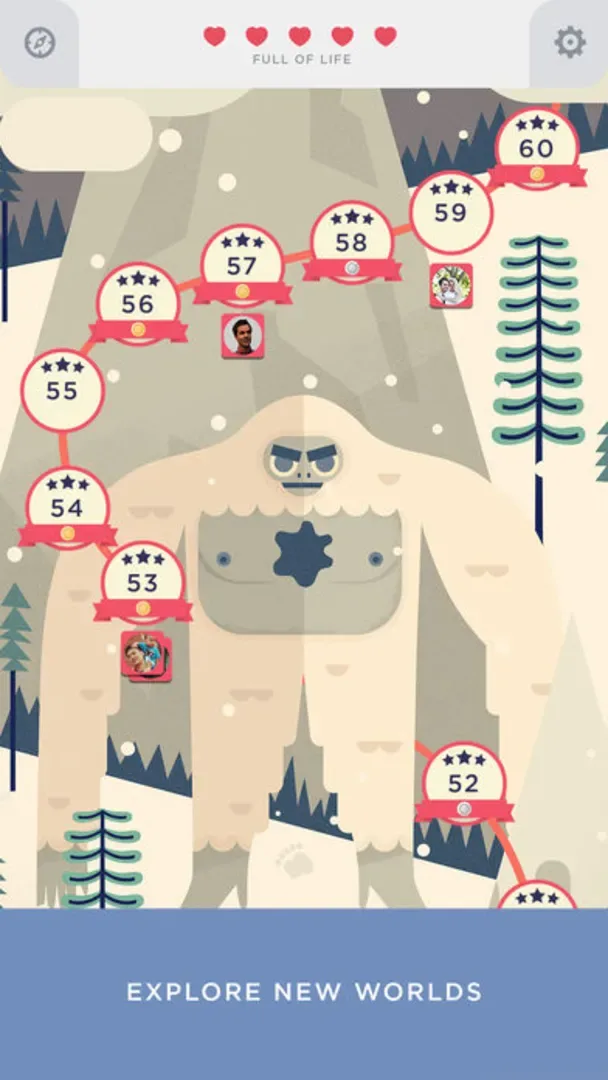The height and width of the screenshot is (1080, 608).
Task: Open the settings gear
Action: [569, 42]
